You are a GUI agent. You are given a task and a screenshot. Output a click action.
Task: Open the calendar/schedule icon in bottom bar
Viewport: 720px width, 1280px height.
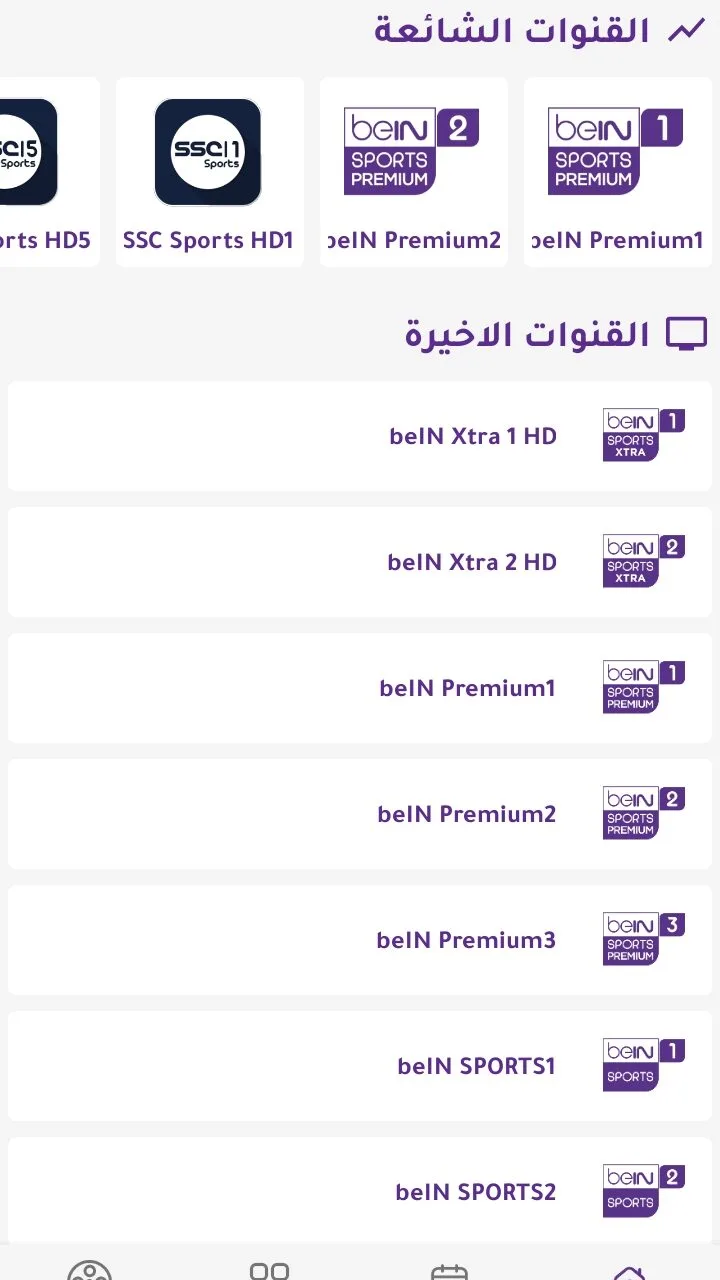(x=452, y=1270)
